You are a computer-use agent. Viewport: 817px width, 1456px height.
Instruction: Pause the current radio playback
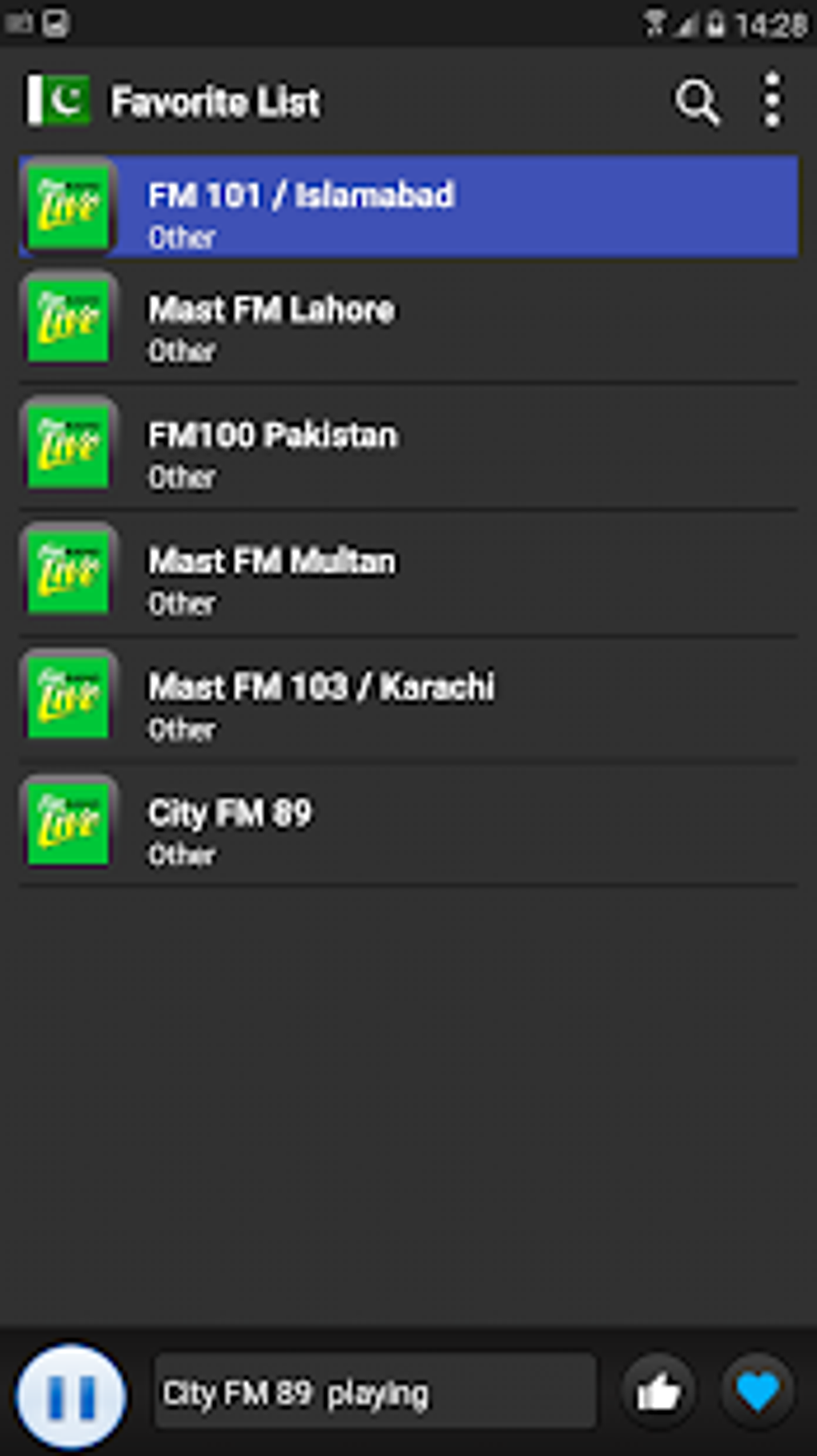pyautogui.click(x=72, y=1395)
